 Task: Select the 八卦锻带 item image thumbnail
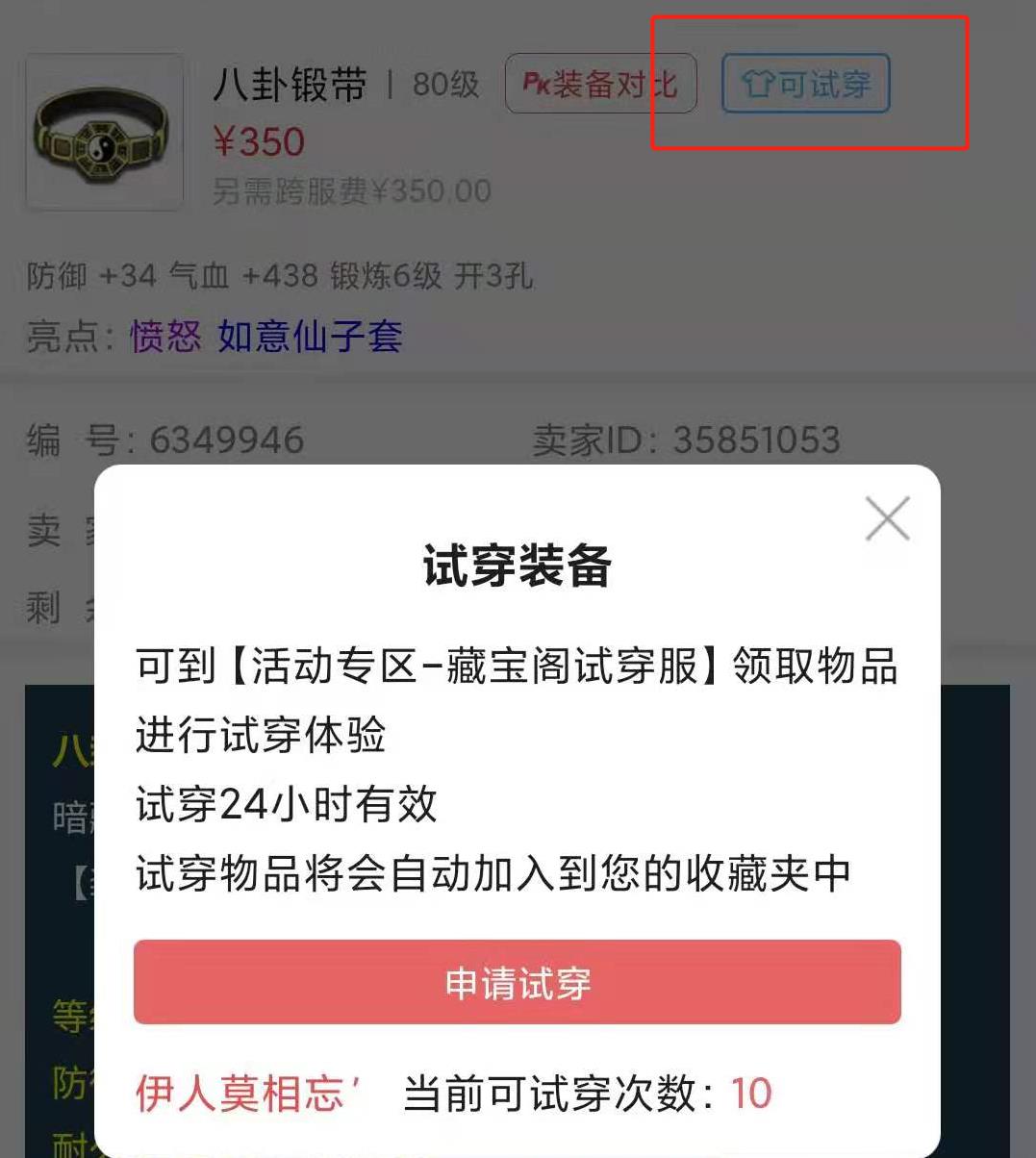point(103,132)
